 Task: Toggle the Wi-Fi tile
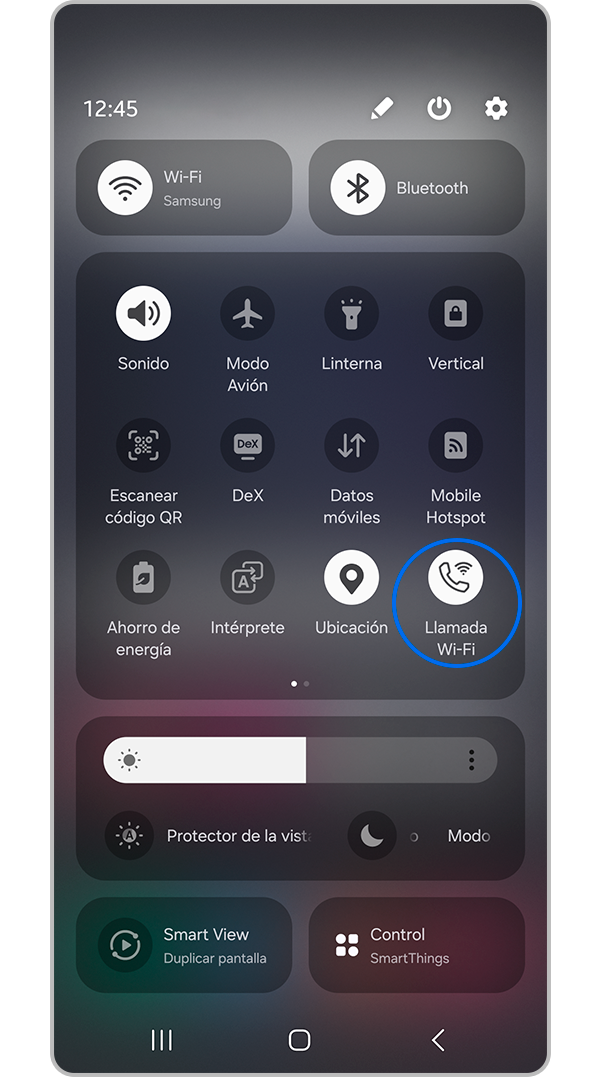tap(126, 188)
